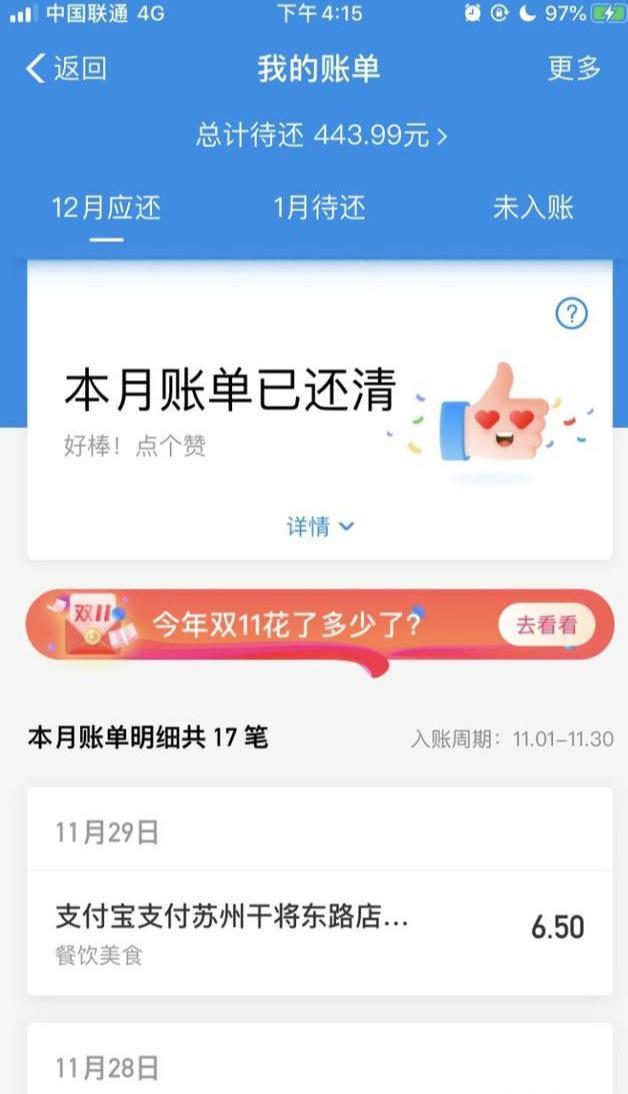Open the 更多 menu
628x1094 pixels.
(574, 69)
